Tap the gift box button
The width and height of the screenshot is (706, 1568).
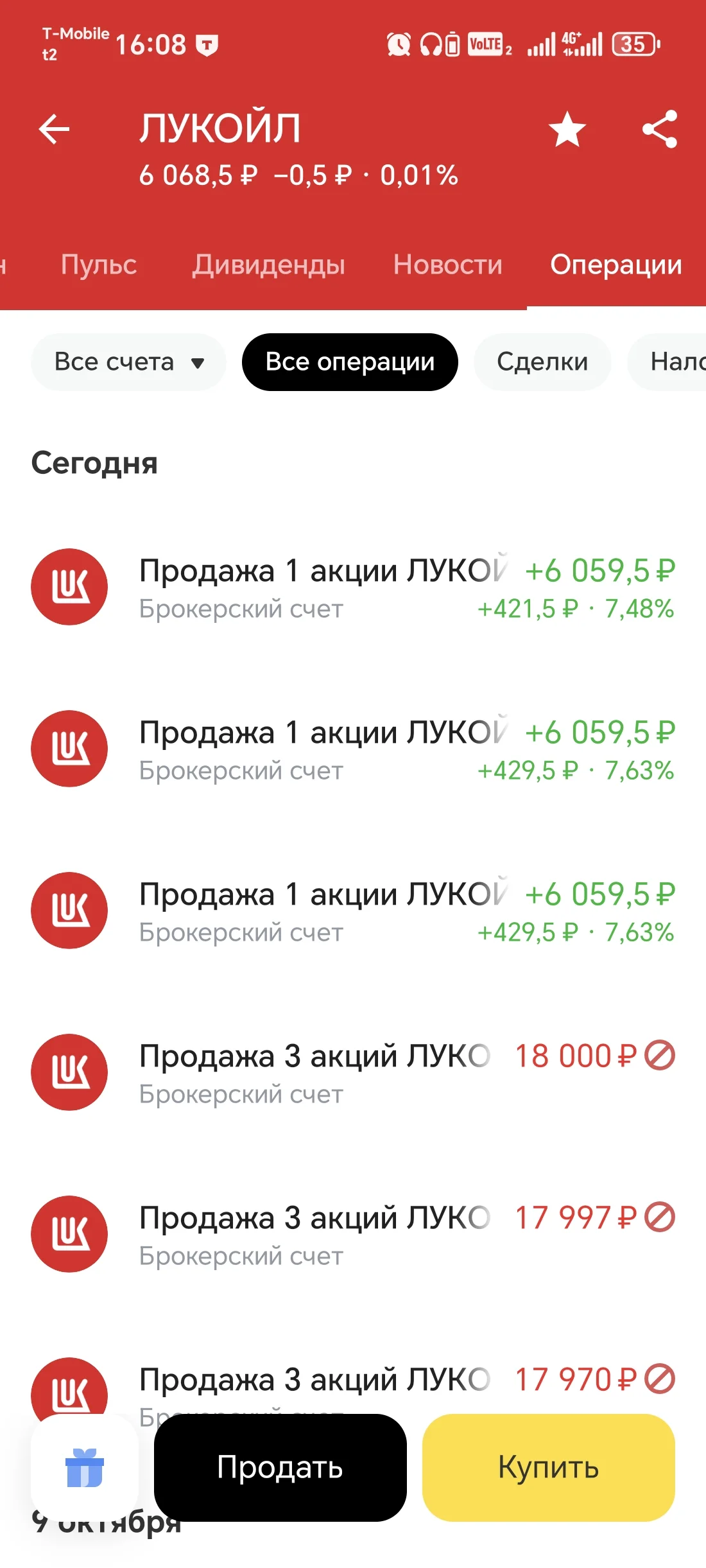coord(85,1468)
